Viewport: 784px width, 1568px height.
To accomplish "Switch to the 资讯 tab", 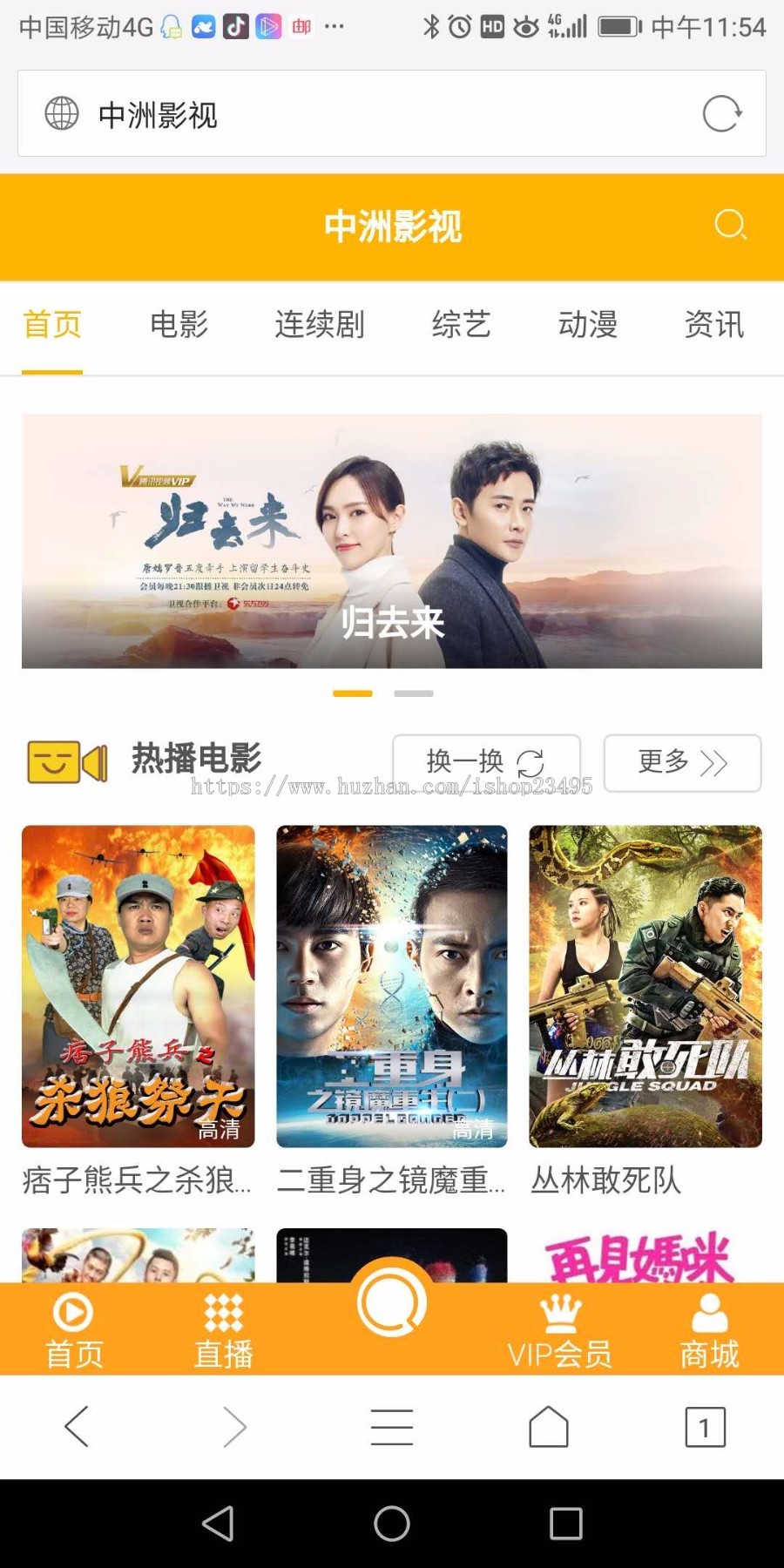I will [713, 325].
